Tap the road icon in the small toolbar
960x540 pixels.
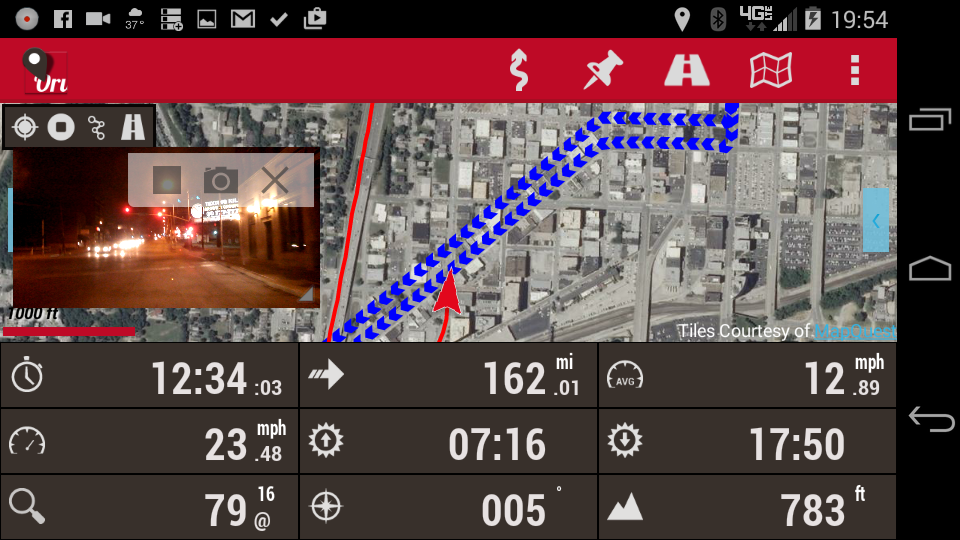click(x=132, y=127)
